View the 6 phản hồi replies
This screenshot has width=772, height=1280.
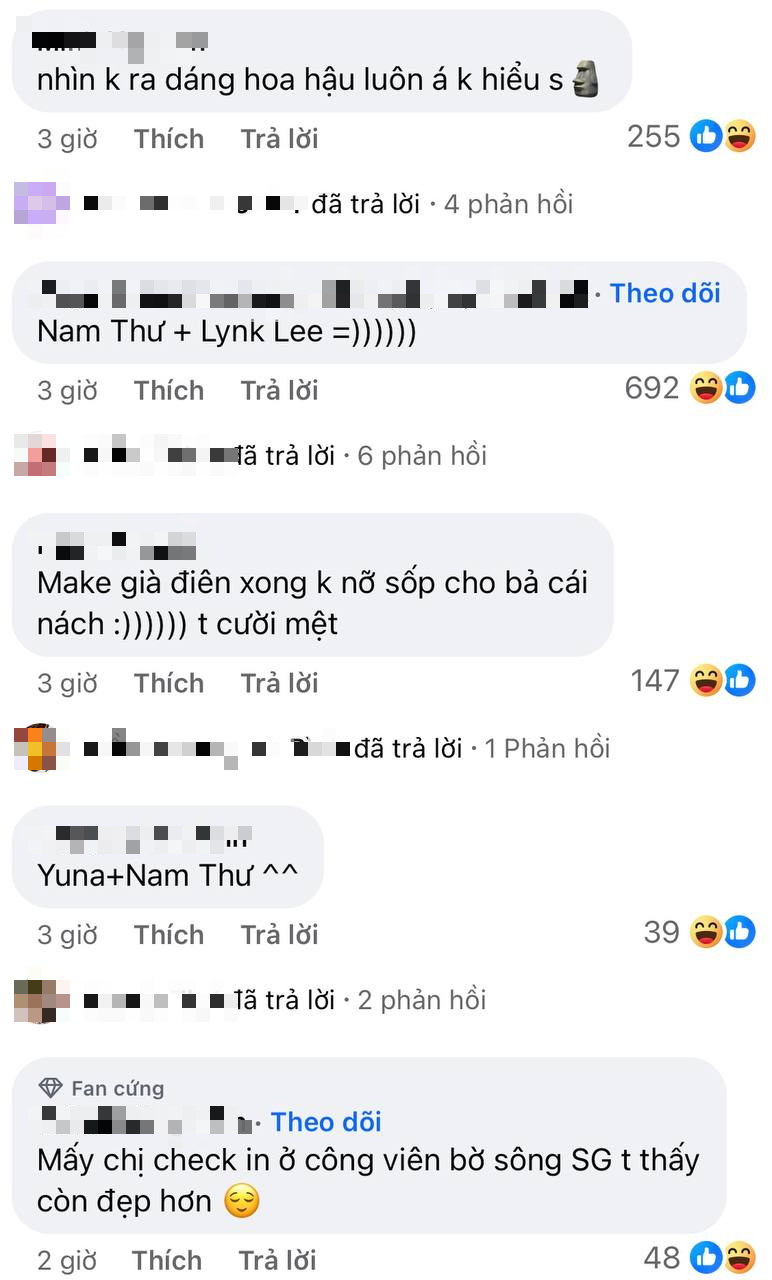[422, 456]
